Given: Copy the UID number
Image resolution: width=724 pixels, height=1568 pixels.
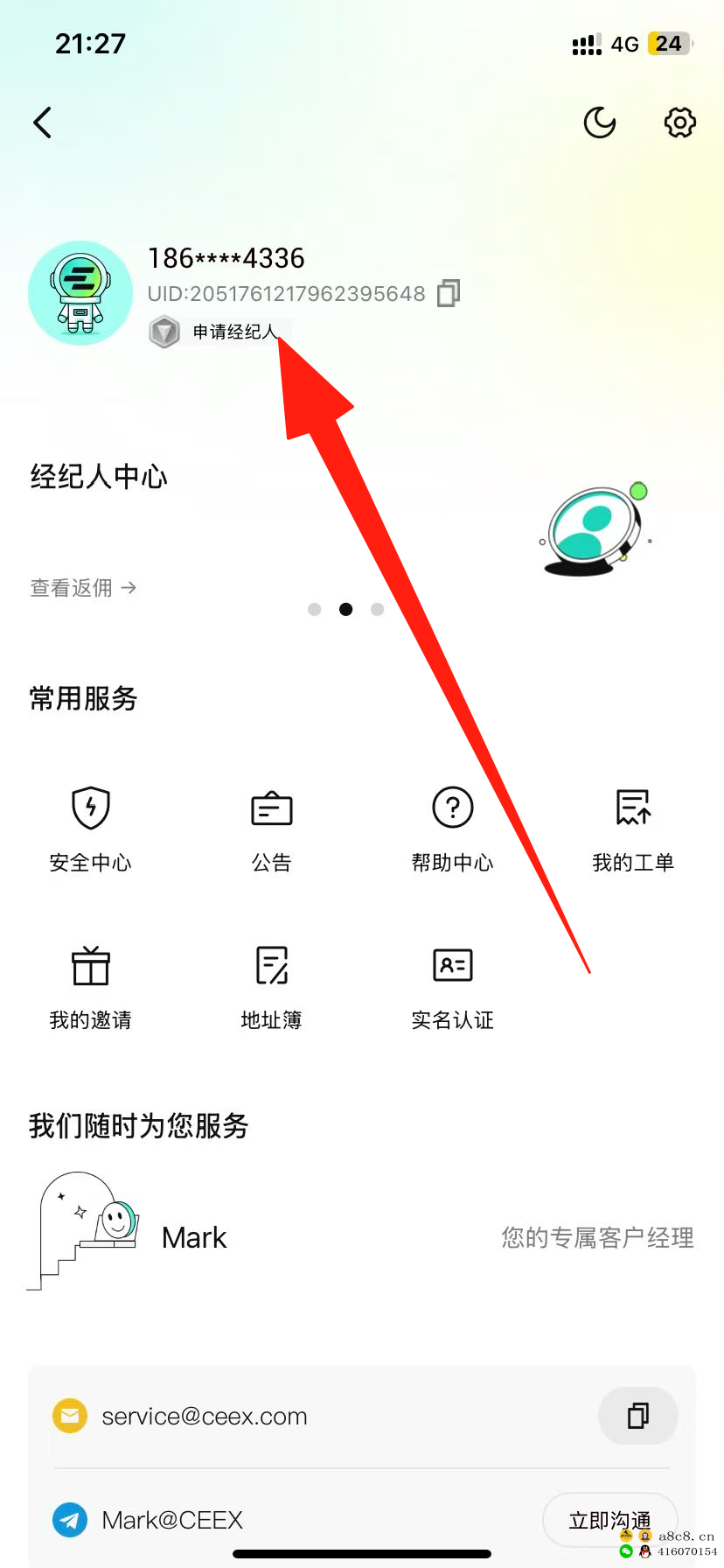Looking at the screenshot, I should coord(449,293).
